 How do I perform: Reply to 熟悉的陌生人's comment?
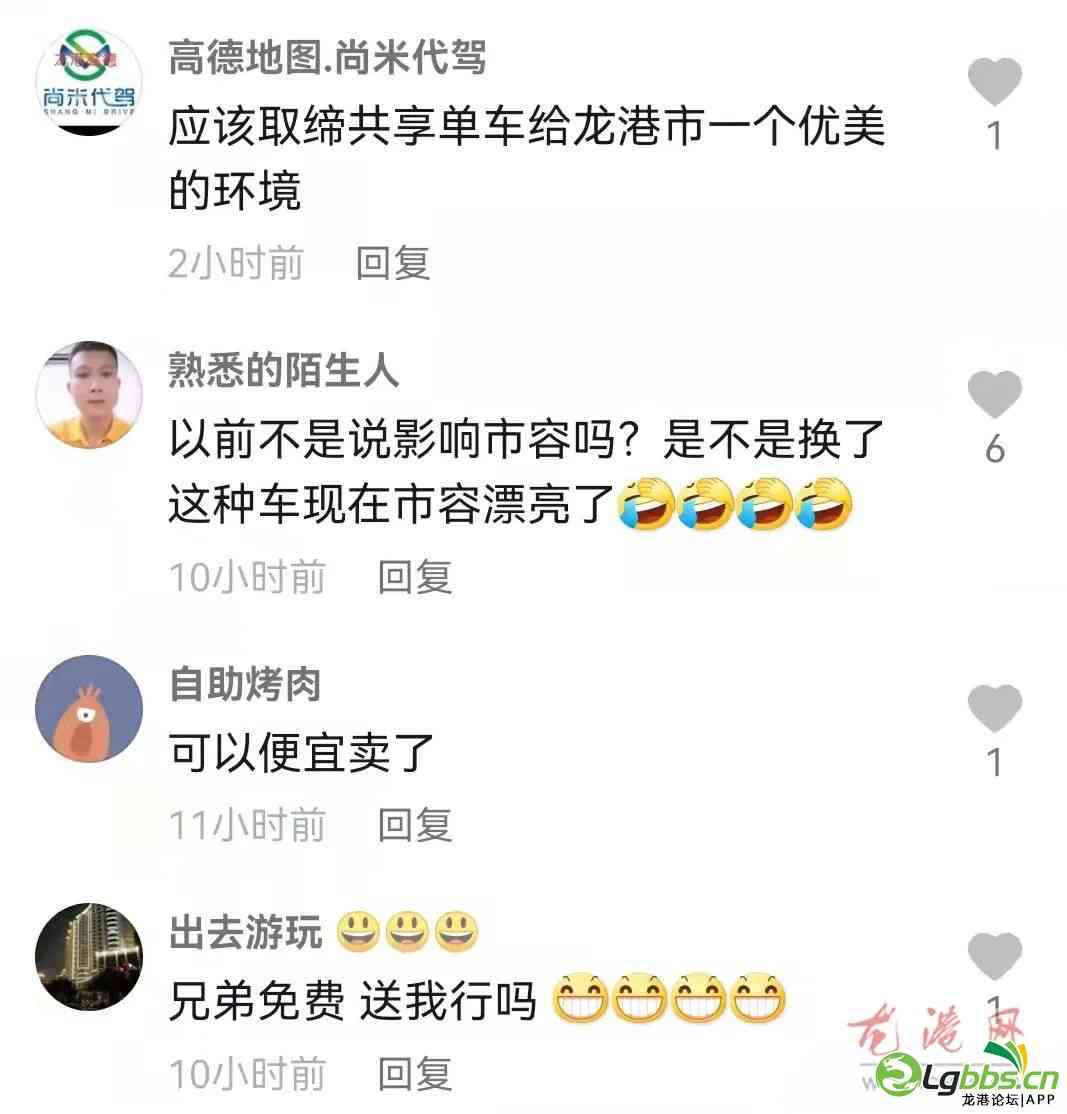point(415,577)
